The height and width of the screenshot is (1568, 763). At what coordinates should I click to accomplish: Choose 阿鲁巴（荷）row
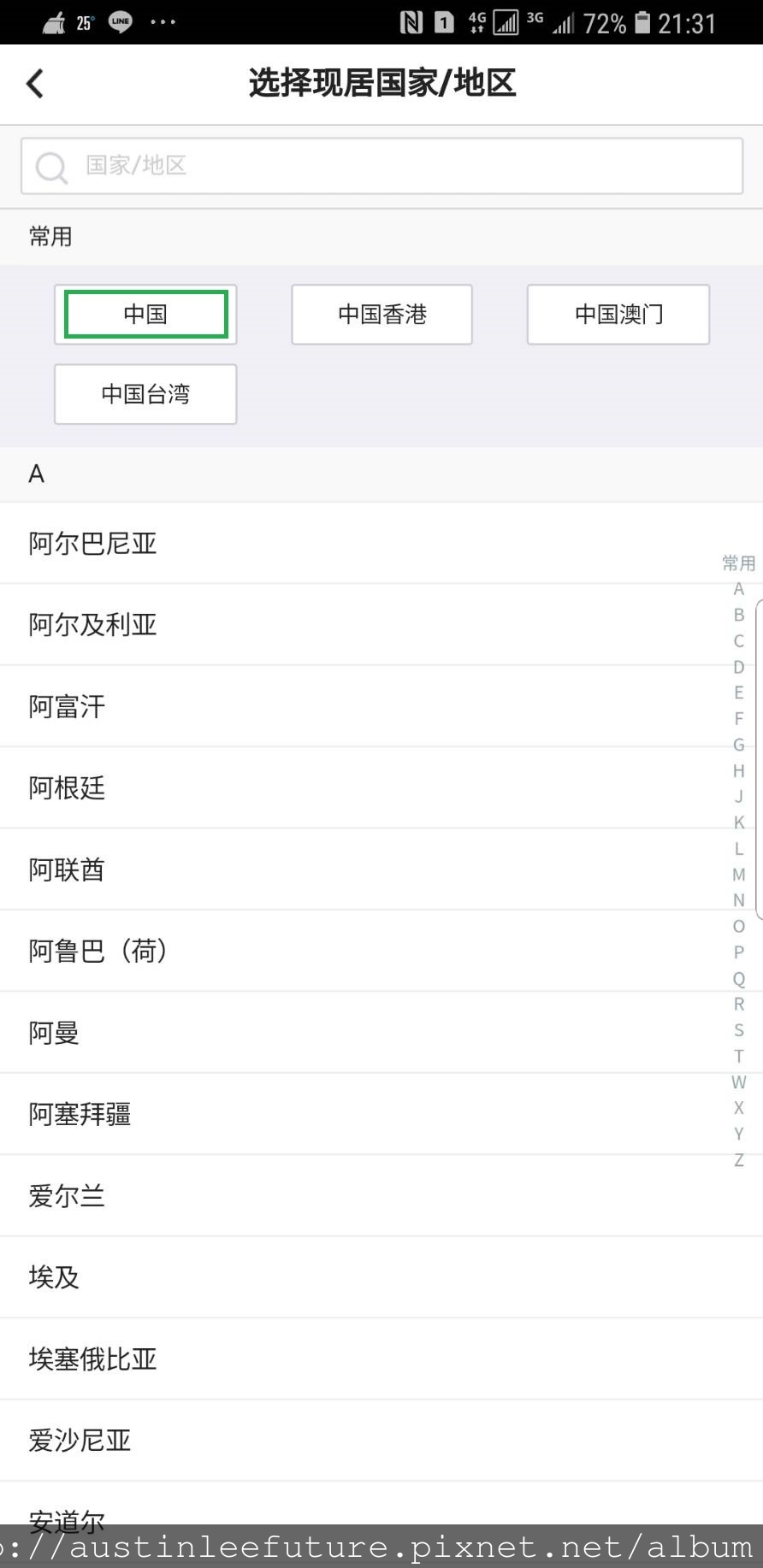381,952
